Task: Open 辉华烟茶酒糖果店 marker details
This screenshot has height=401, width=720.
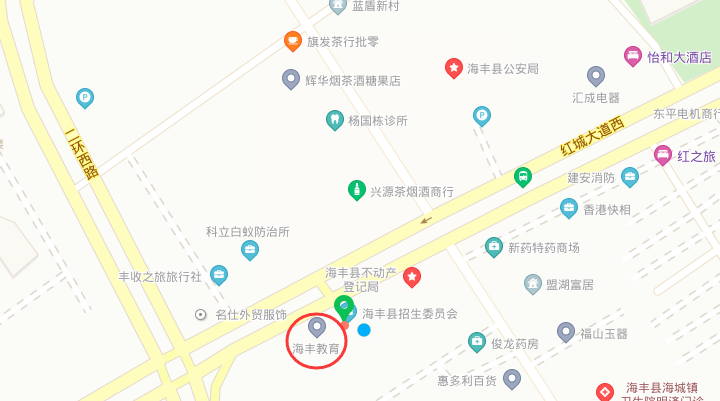Action: pyautogui.click(x=291, y=79)
